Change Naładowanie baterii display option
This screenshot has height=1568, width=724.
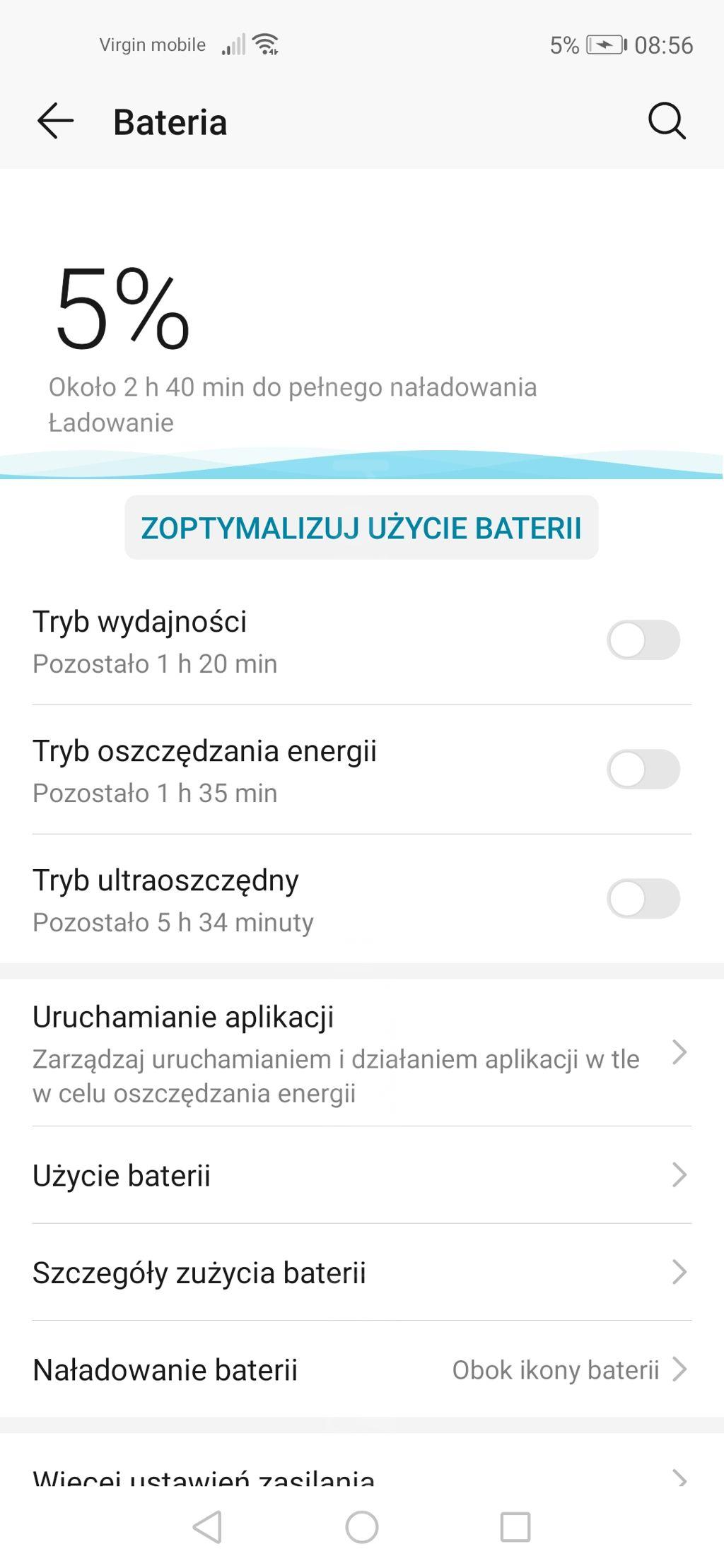pos(362,1369)
